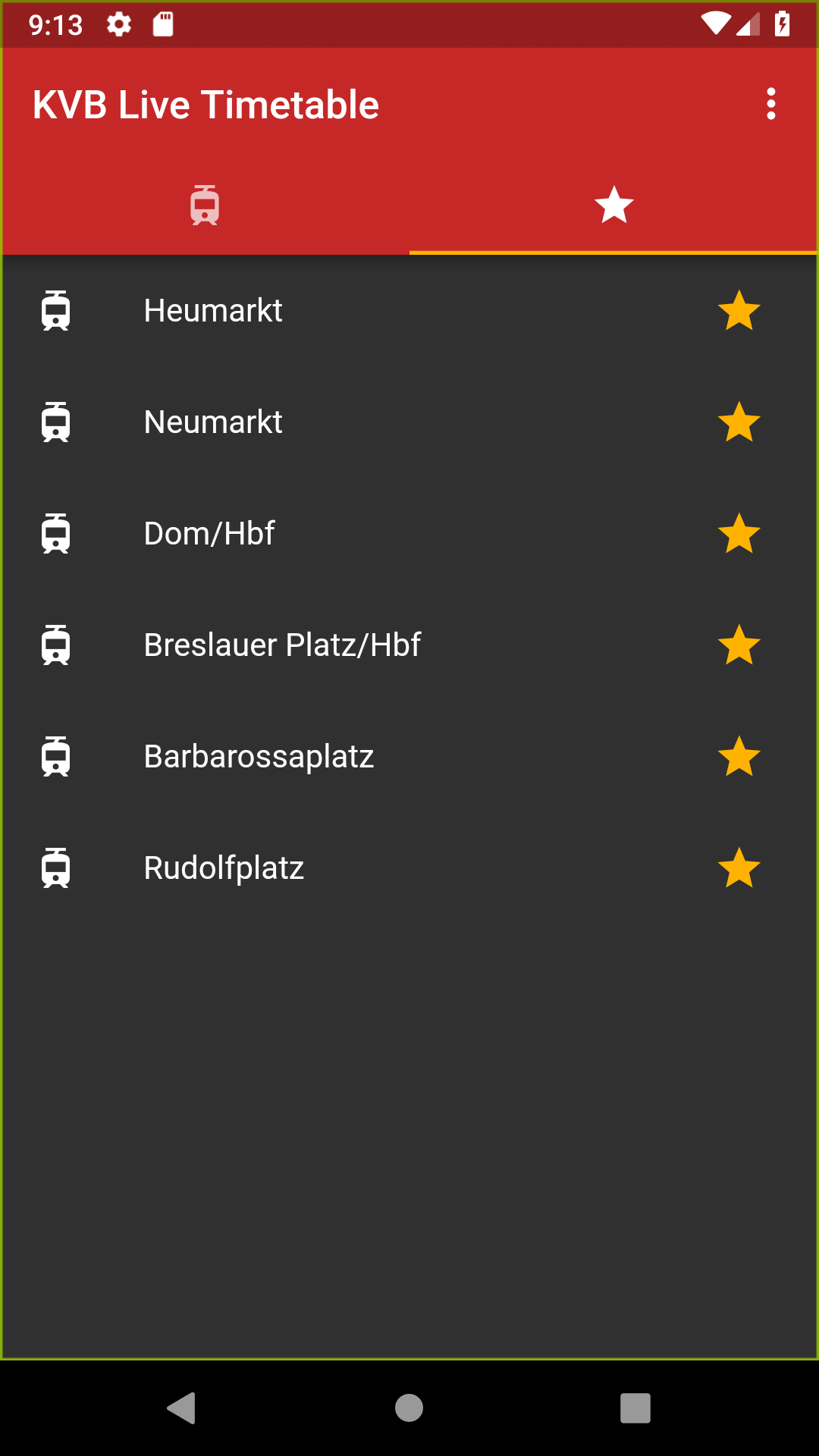Open Barbarossaplatz station timetable
The width and height of the screenshot is (819, 1456).
tap(259, 757)
